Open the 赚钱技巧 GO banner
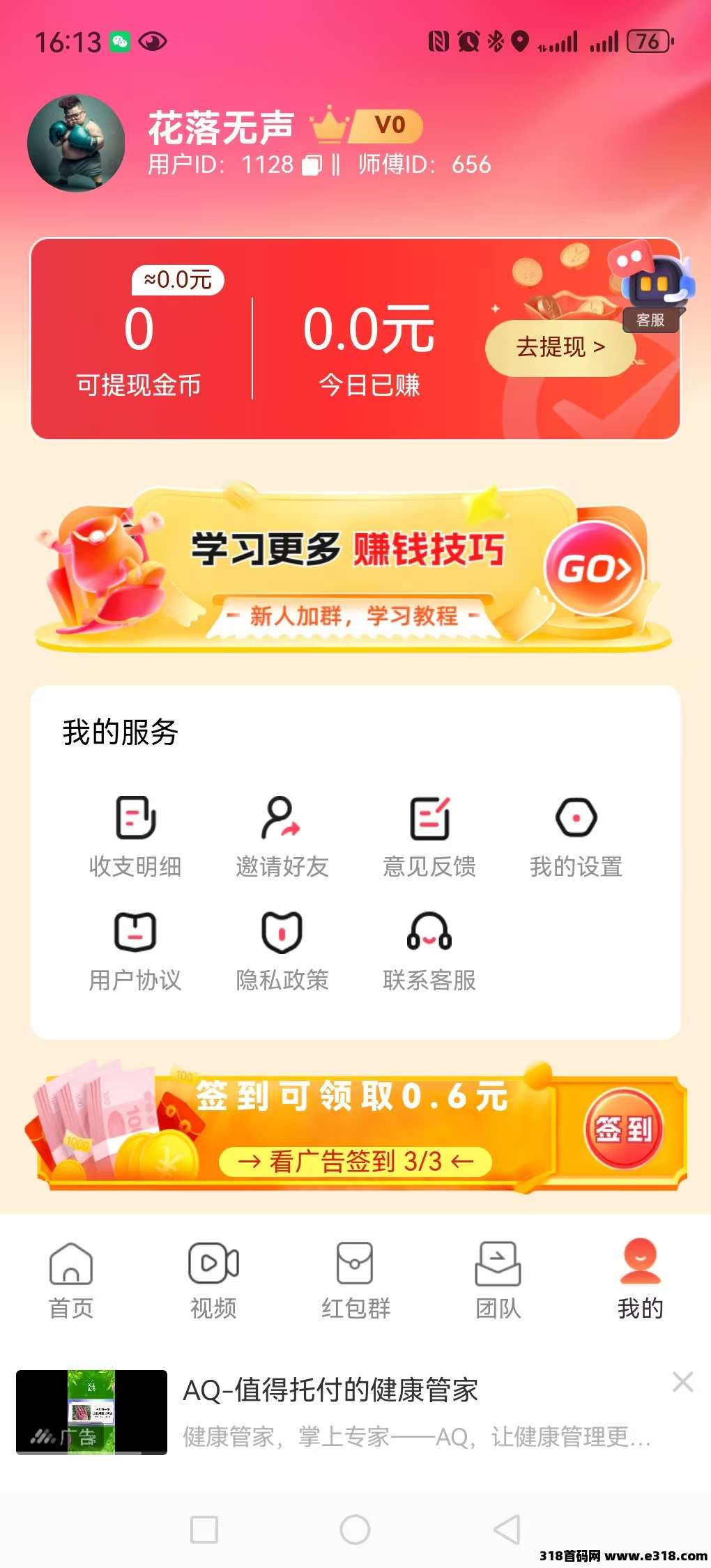Viewport: 711px width, 1568px height. (595, 569)
